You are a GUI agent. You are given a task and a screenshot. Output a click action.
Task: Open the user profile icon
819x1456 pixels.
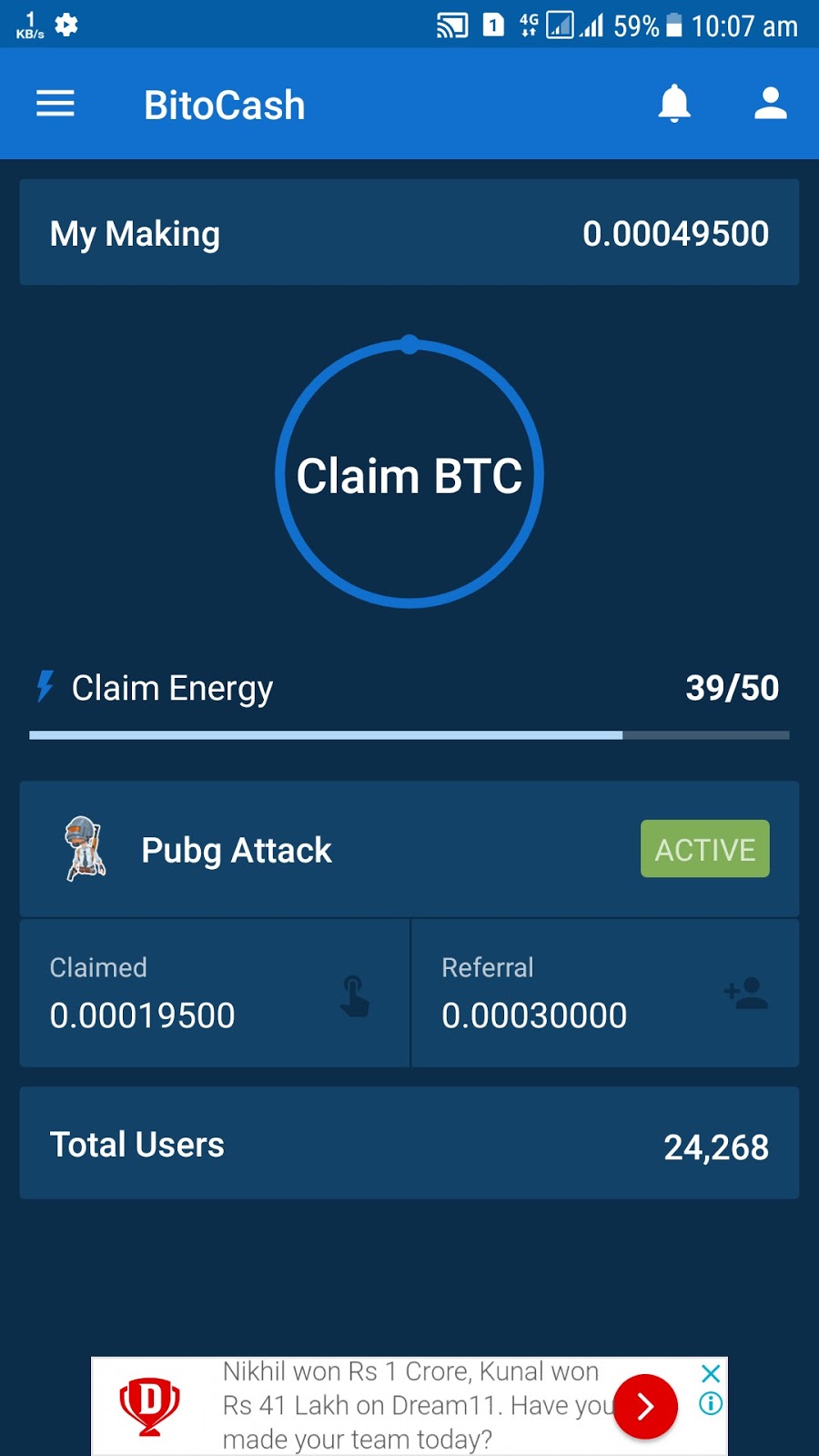[770, 104]
